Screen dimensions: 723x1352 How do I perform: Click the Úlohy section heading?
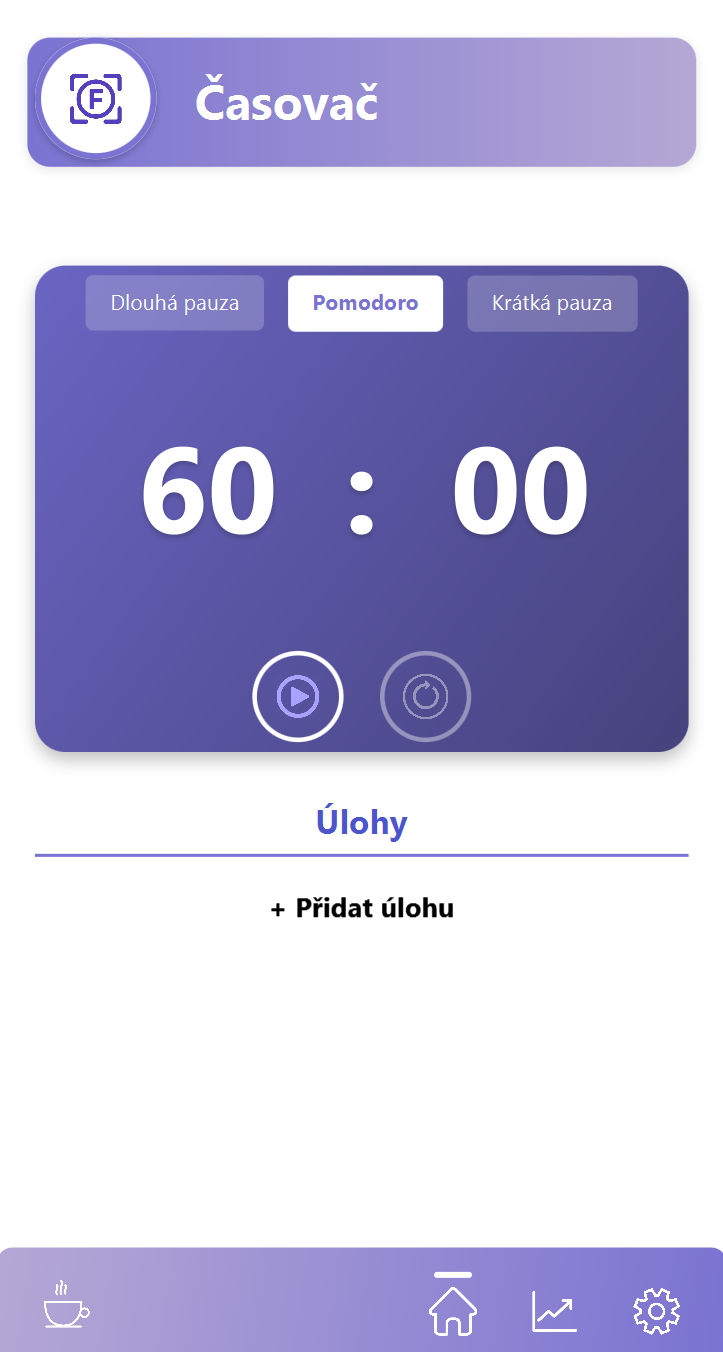tap(361, 822)
